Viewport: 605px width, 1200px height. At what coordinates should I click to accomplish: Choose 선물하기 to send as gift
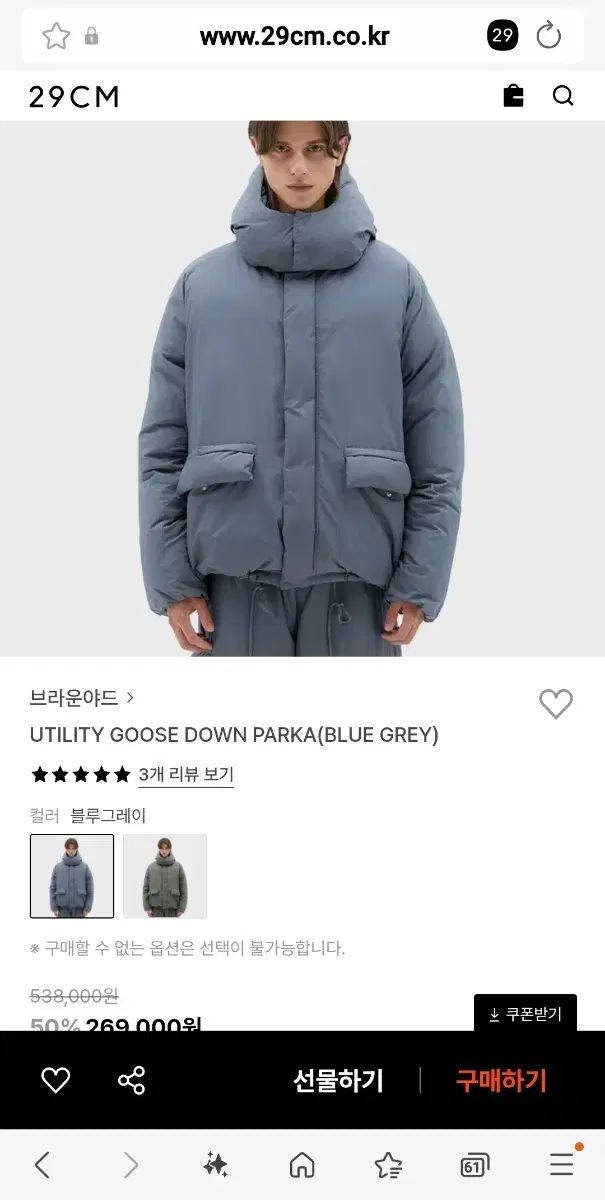338,1080
